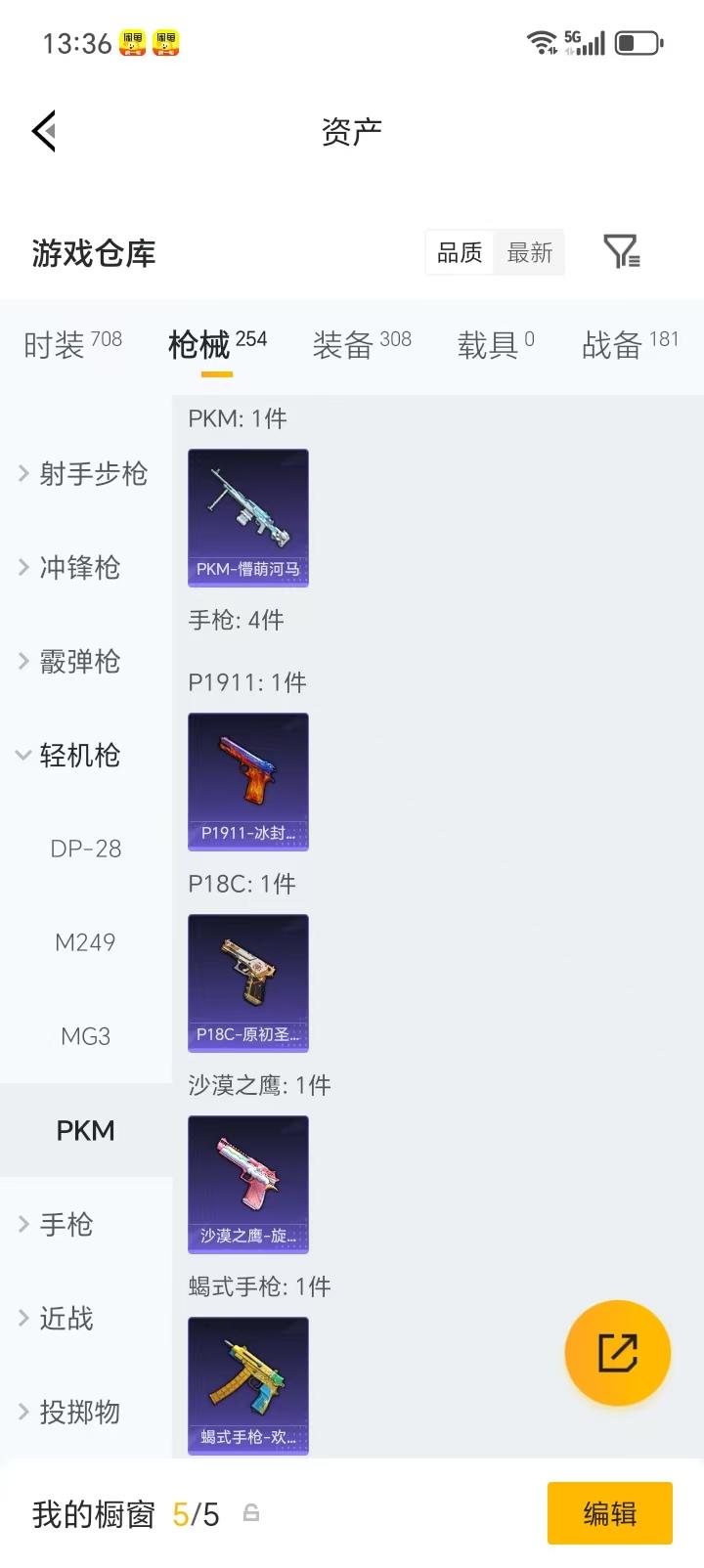Tap the battery indicator in status bar
Screen dimensions: 704x1568
pos(639,42)
